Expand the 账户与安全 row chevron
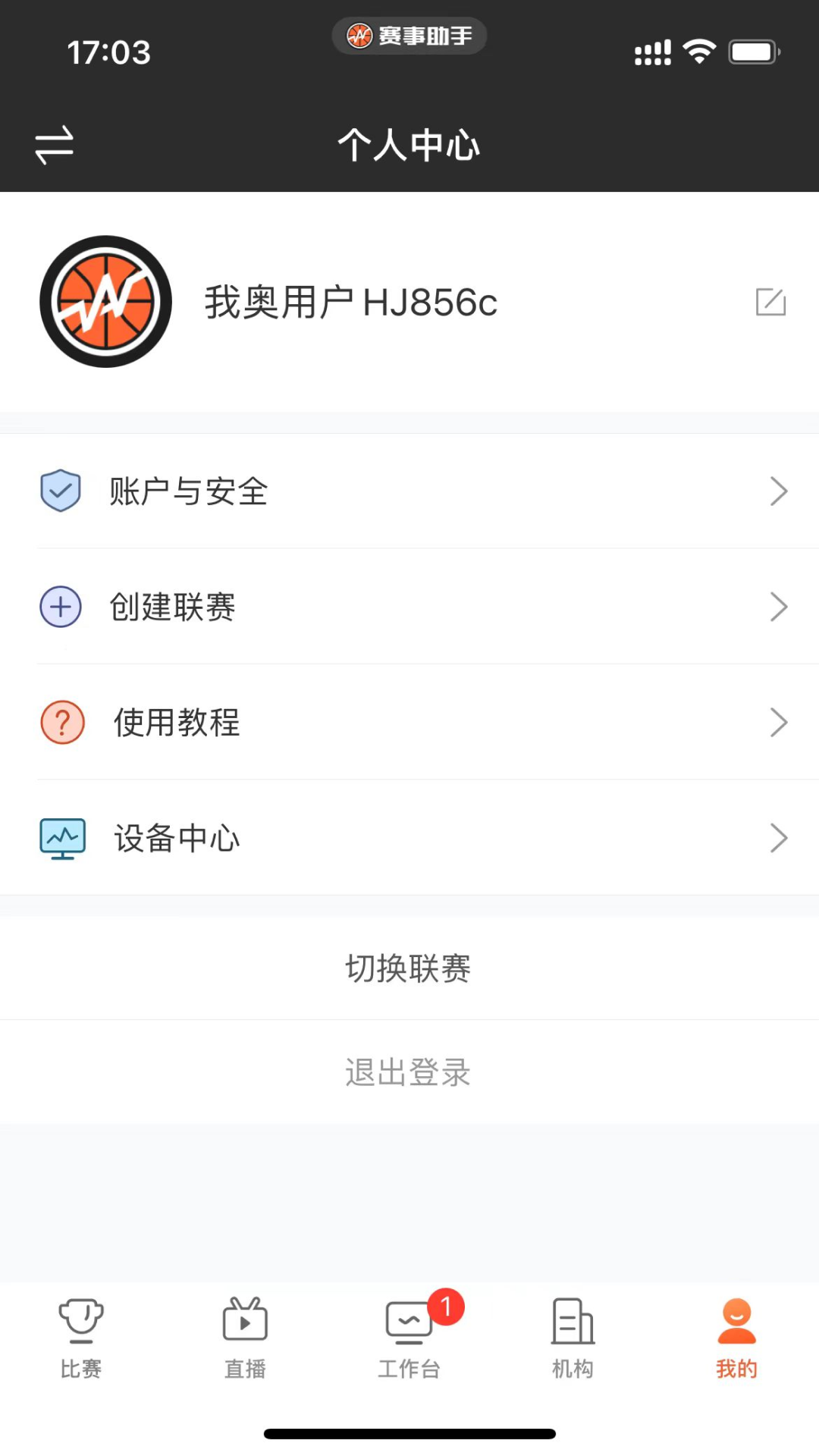819x1456 pixels. coord(780,491)
